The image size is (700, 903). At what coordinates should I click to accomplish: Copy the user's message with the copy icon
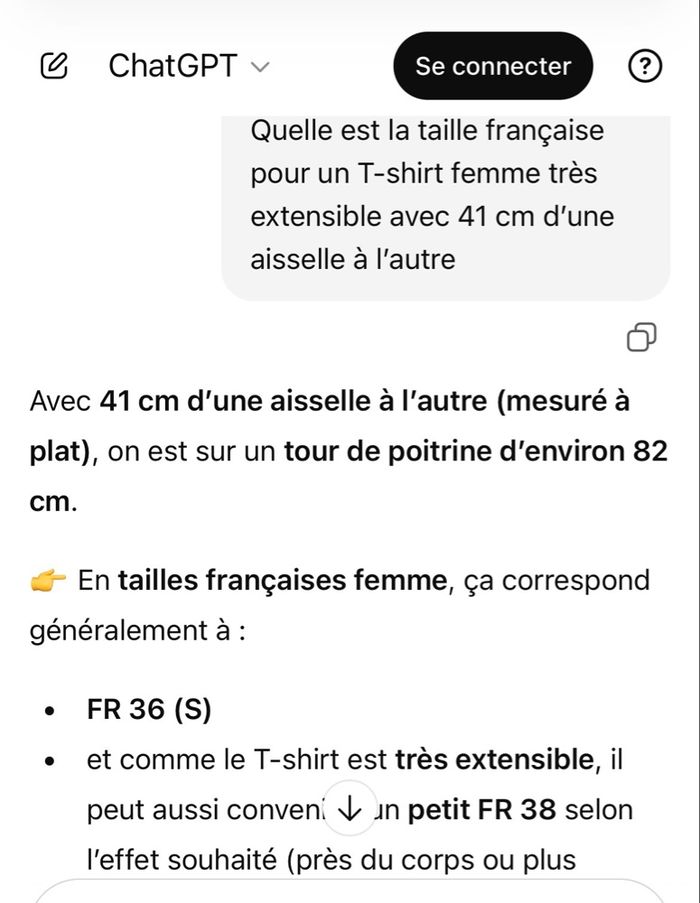pos(641,338)
